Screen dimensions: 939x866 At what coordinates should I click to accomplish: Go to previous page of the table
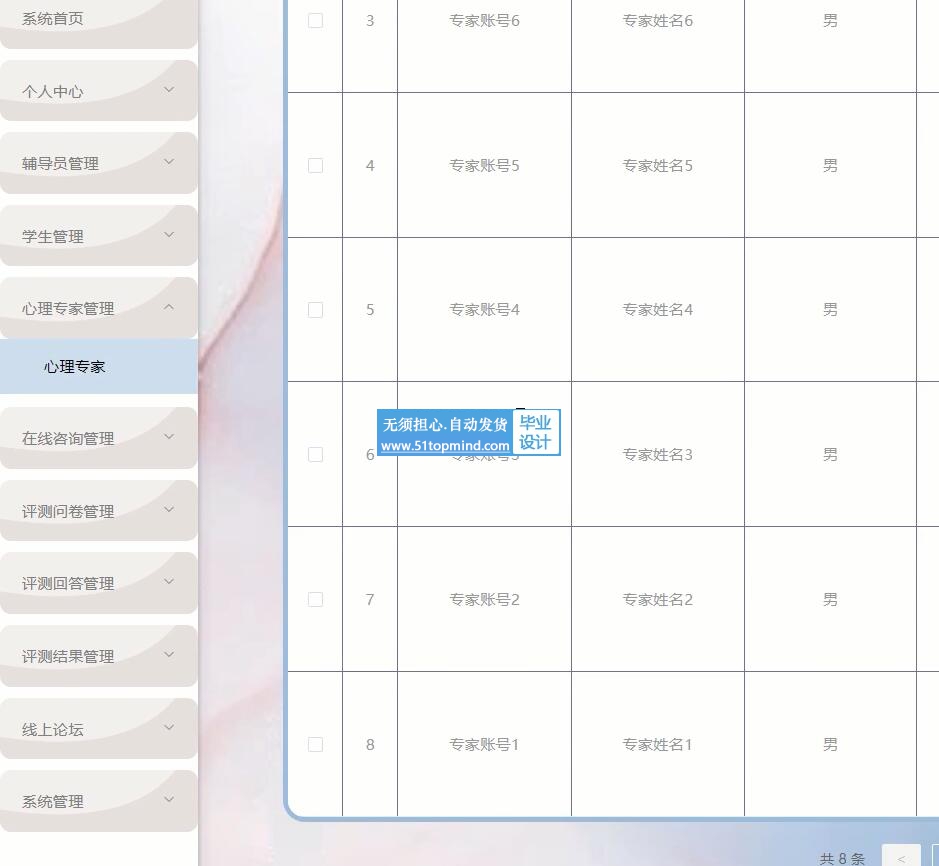(901, 857)
